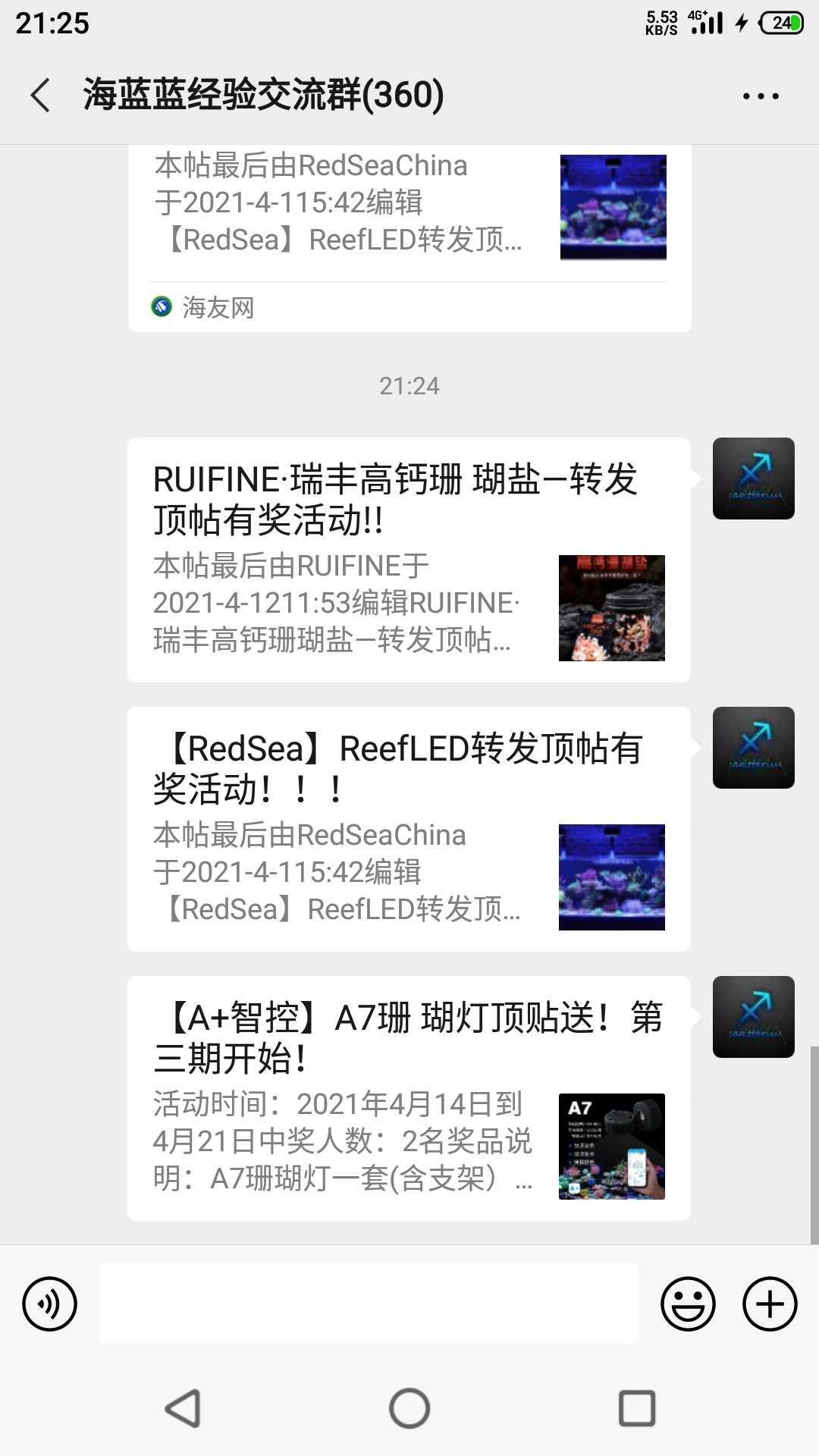Tap the system home button

(409, 1409)
